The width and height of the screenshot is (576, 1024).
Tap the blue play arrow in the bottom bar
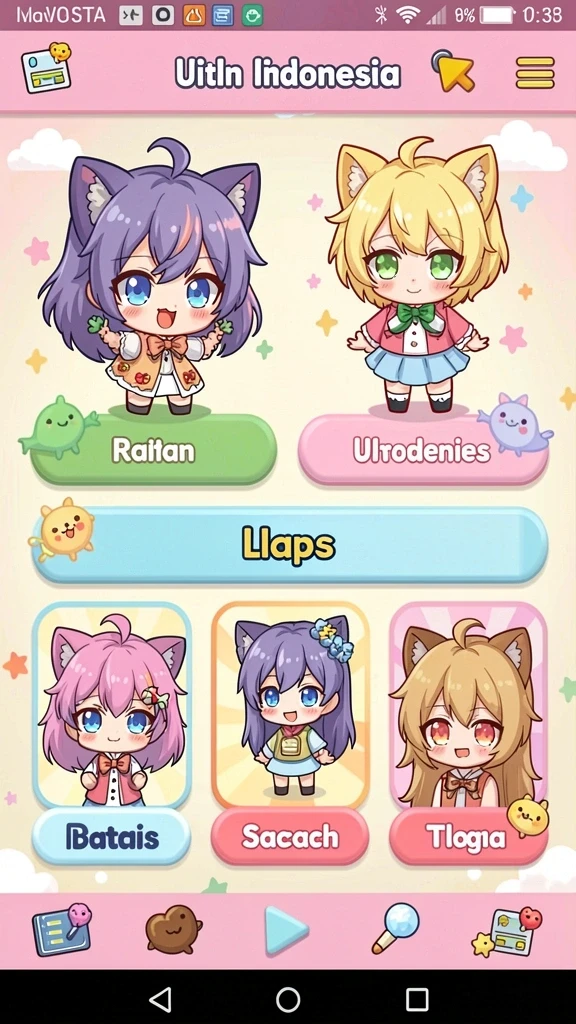[x=286, y=930]
